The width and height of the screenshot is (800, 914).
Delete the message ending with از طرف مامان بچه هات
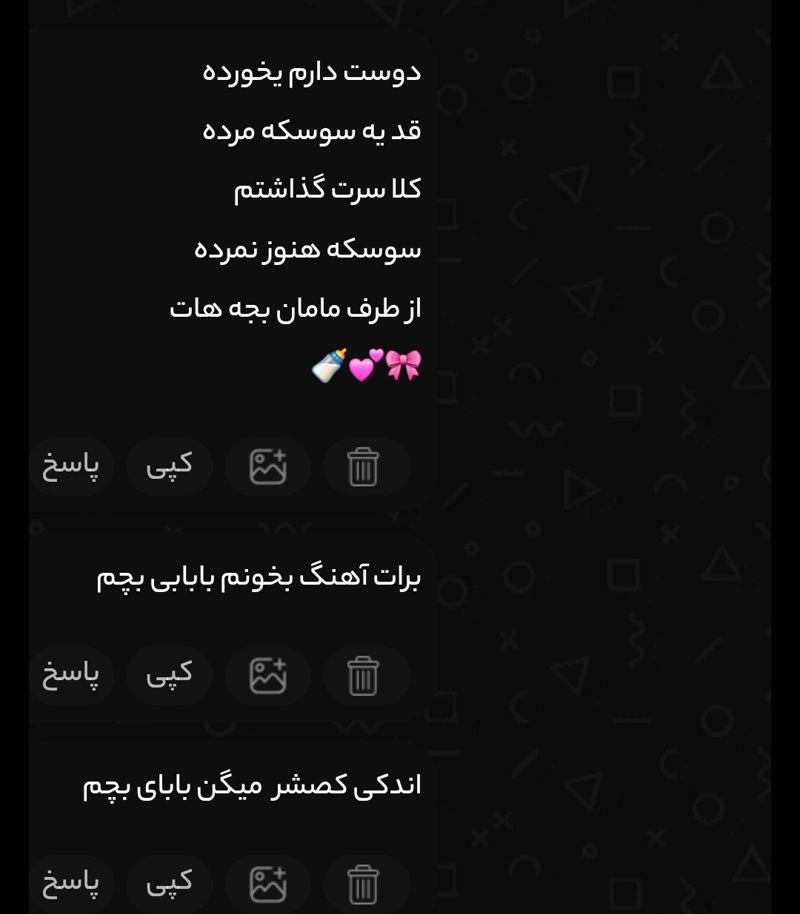(x=363, y=467)
